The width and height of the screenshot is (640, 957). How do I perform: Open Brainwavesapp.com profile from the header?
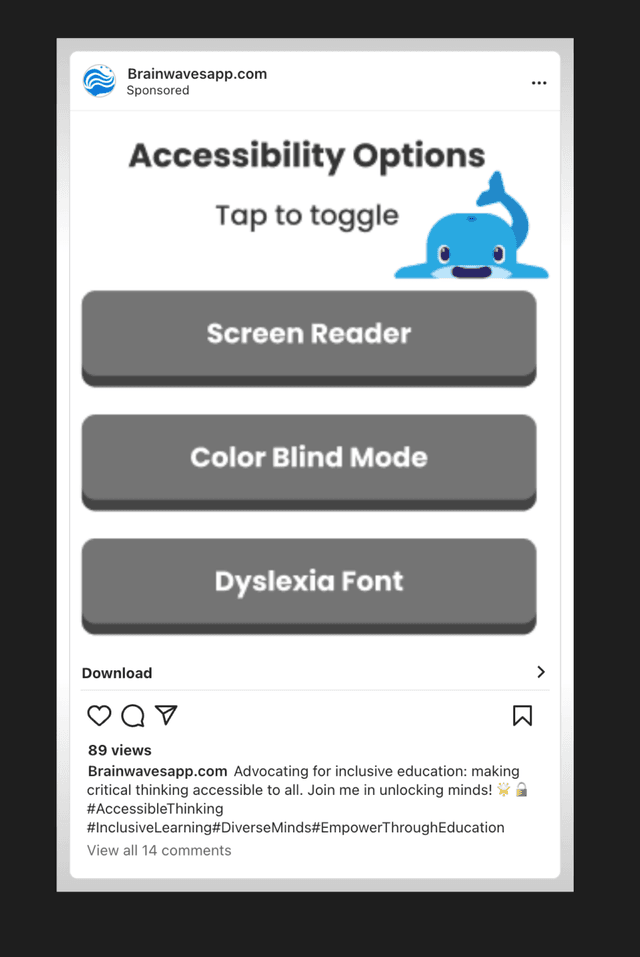click(196, 74)
